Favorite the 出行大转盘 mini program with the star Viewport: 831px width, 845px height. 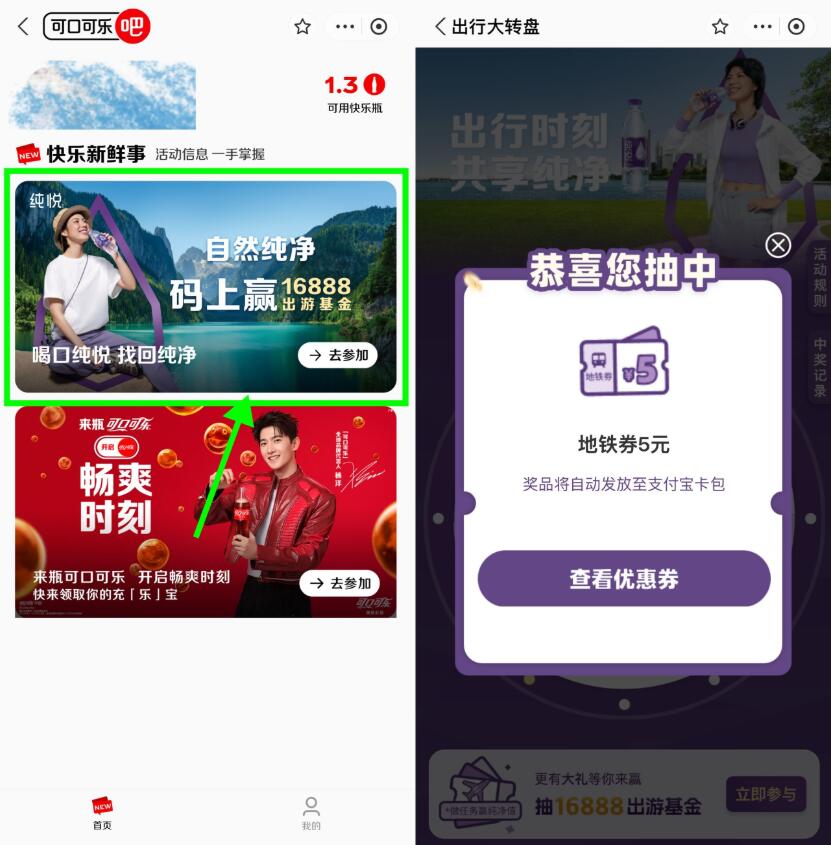tap(720, 27)
